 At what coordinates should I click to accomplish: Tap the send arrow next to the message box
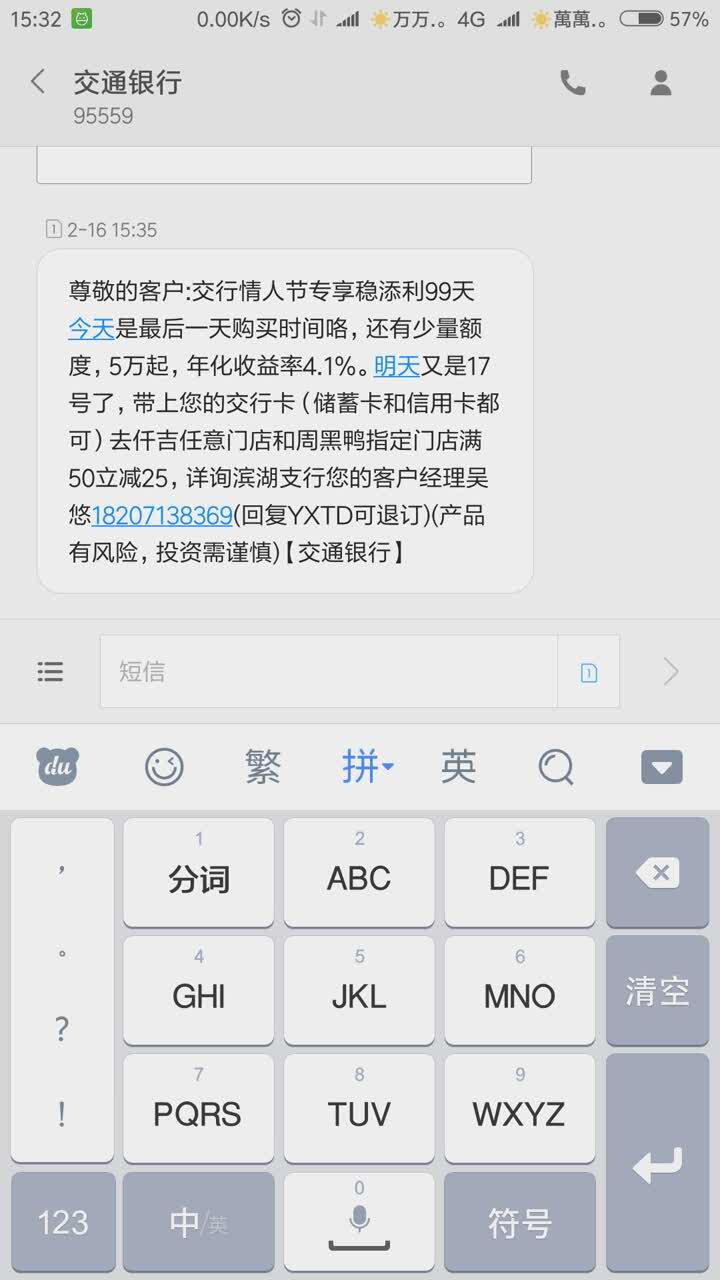[670, 671]
